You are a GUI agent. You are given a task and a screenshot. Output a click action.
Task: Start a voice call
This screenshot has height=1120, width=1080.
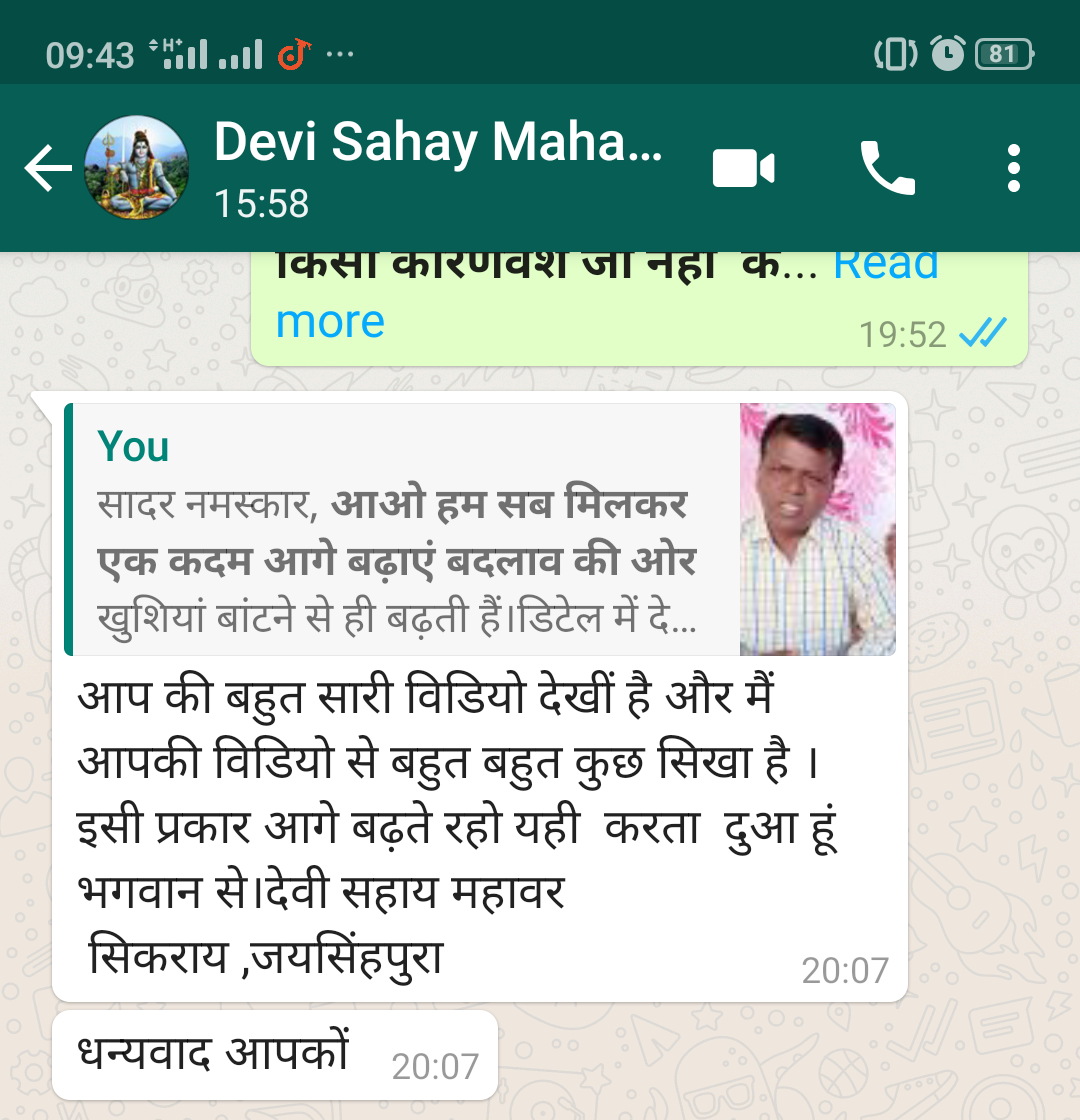[x=888, y=169]
